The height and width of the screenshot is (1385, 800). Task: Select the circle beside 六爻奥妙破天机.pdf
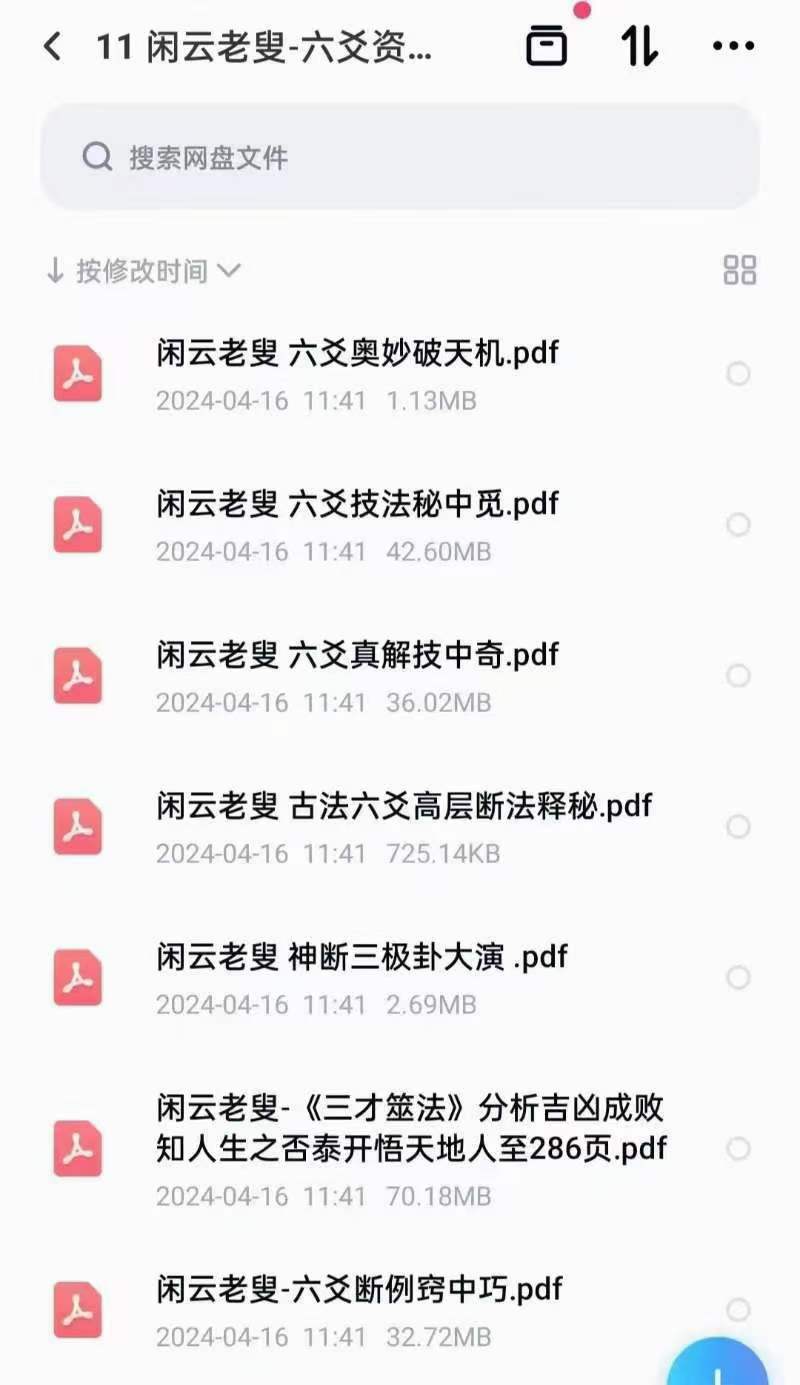pyautogui.click(x=738, y=374)
